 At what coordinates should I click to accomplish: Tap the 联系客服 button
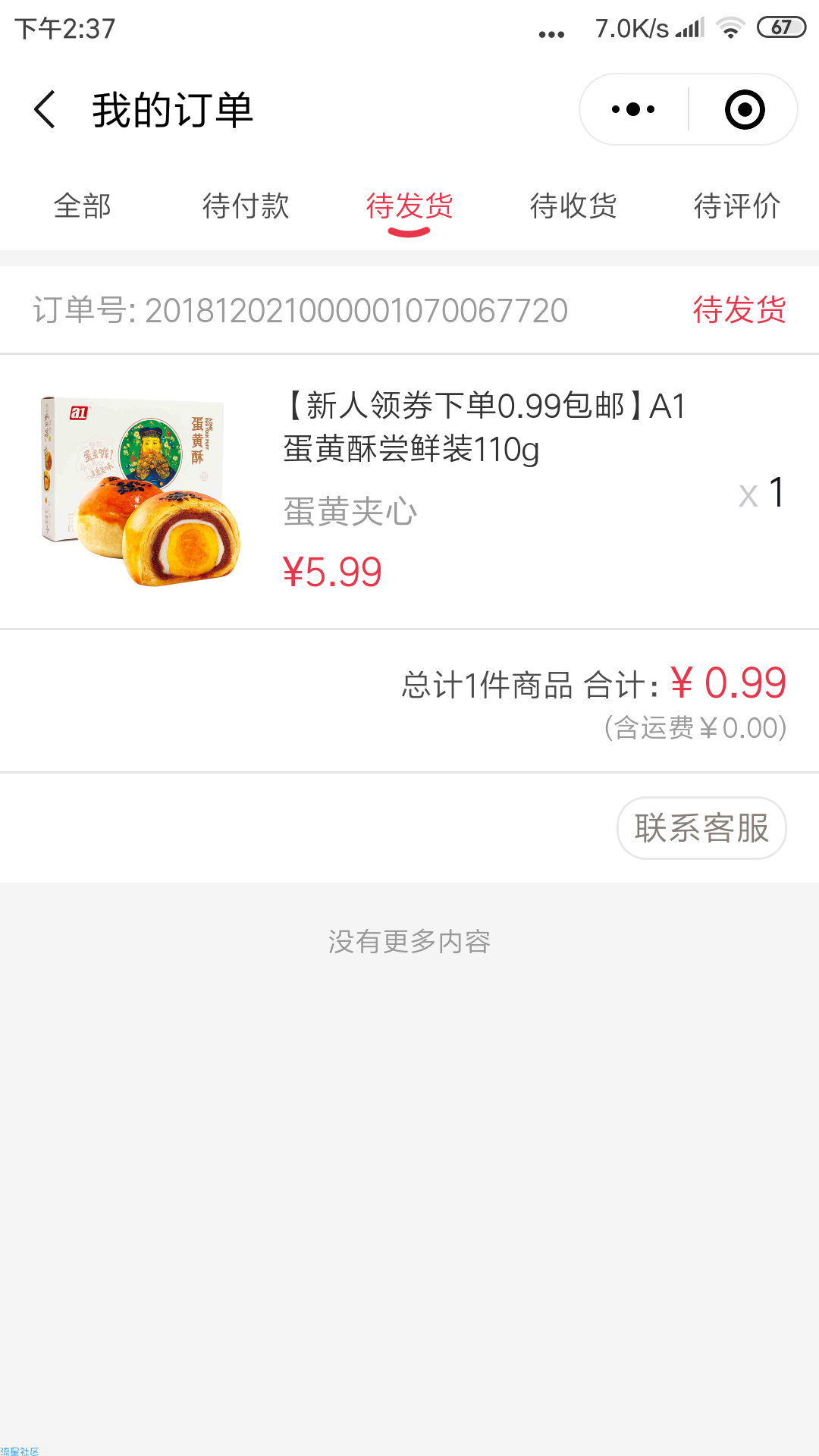pos(701,828)
